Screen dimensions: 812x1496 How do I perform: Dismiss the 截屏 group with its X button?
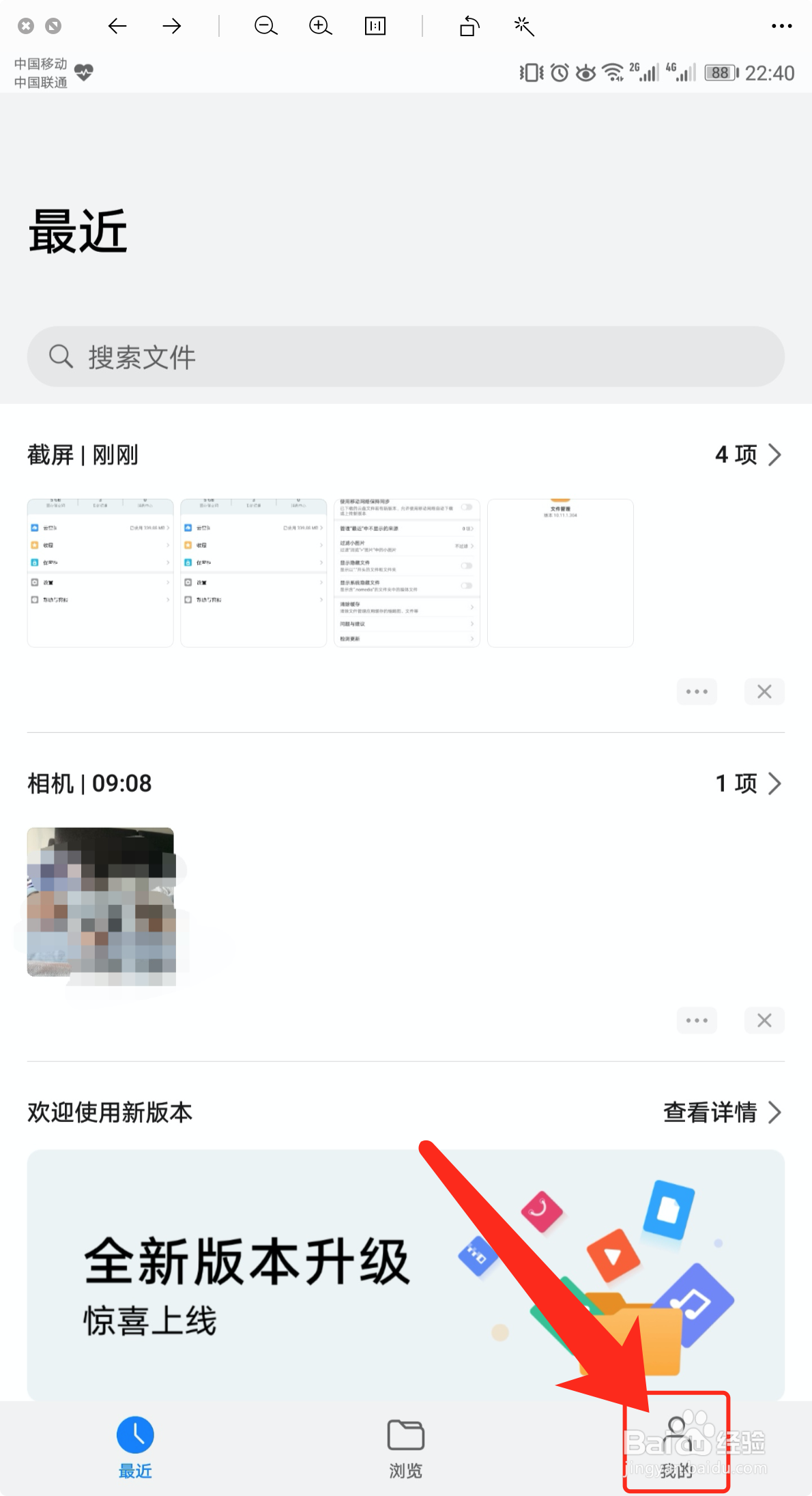pyautogui.click(x=764, y=691)
